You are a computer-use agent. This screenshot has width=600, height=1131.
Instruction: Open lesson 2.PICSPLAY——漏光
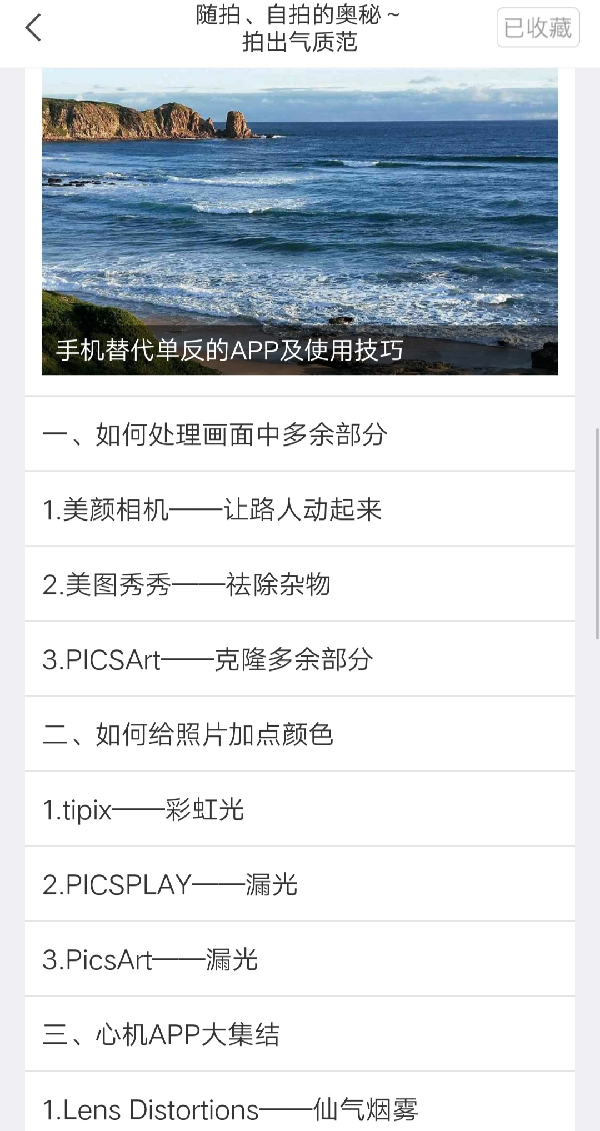[299, 884]
